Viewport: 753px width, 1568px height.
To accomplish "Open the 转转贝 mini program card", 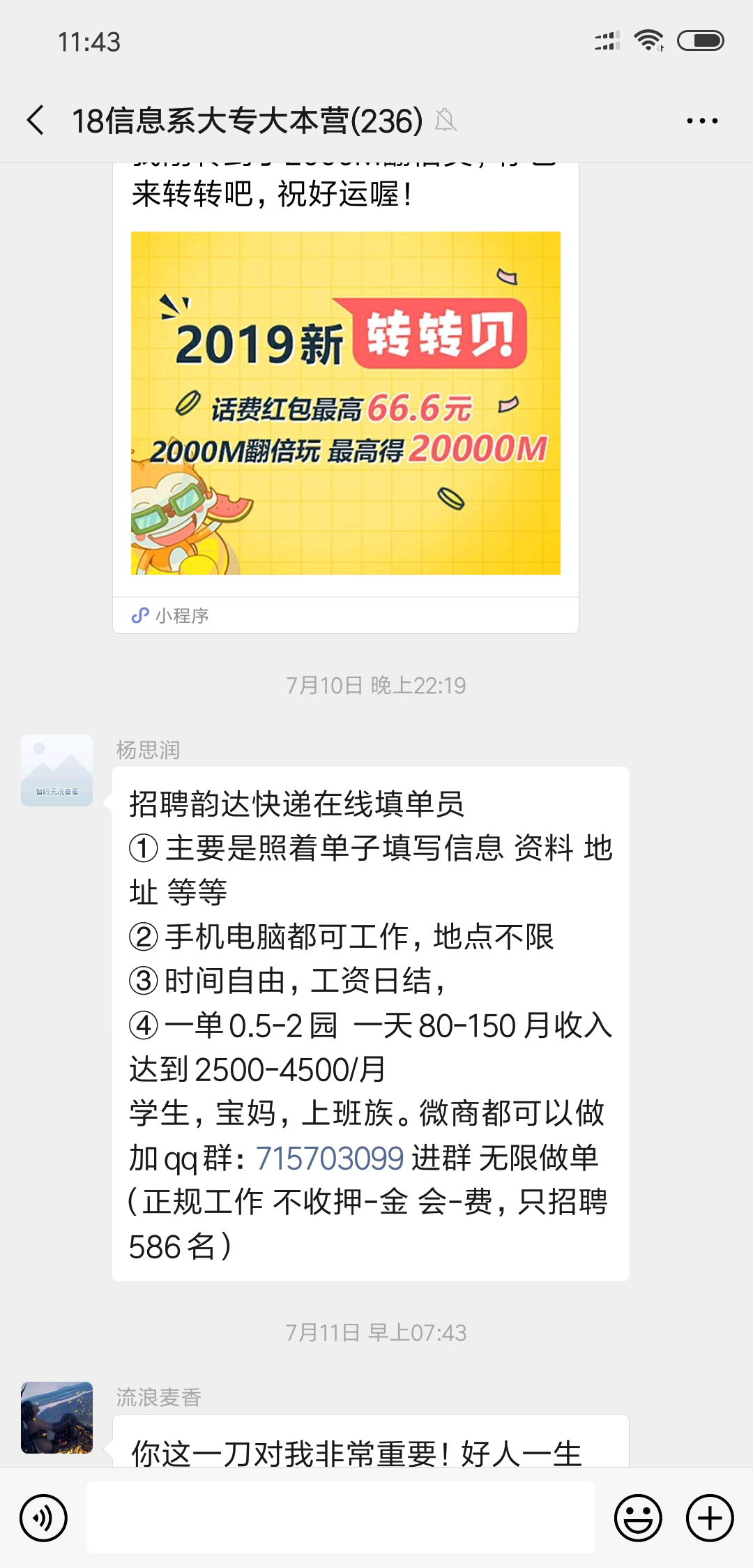I will coord(346,402).
